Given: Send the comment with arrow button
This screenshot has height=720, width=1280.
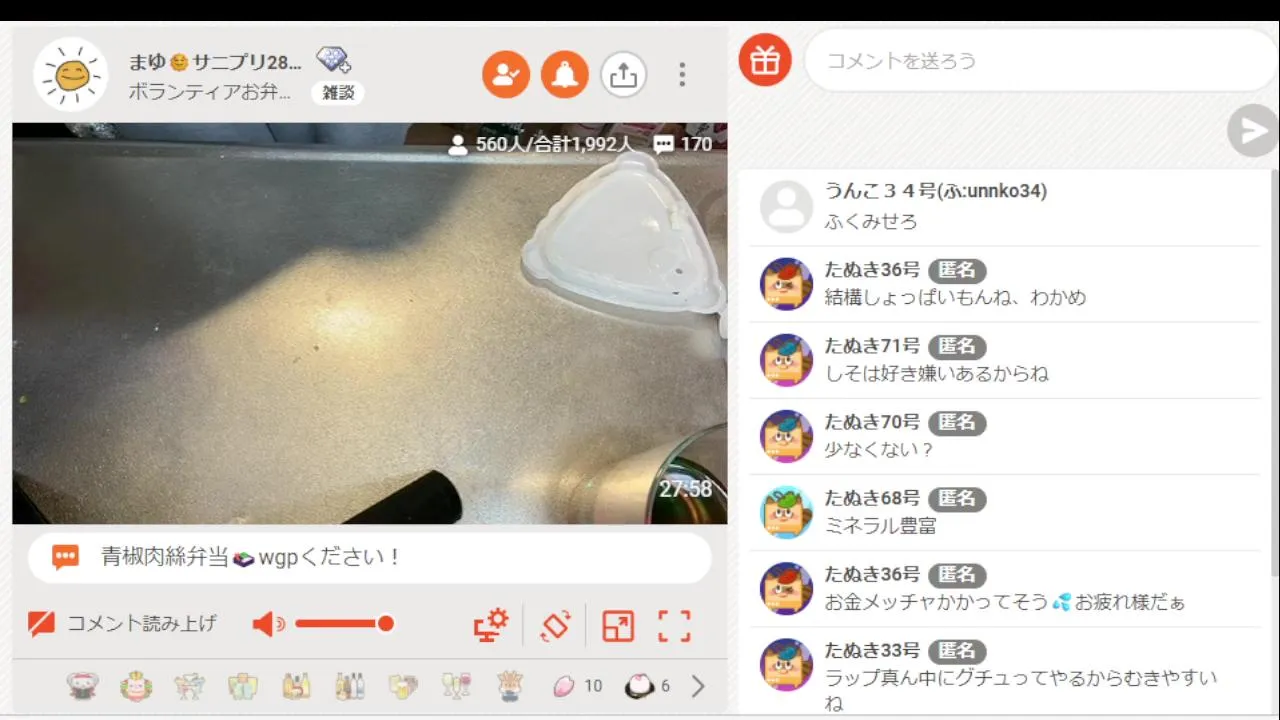Looking at the screenshot, I should coord(1251,132).
